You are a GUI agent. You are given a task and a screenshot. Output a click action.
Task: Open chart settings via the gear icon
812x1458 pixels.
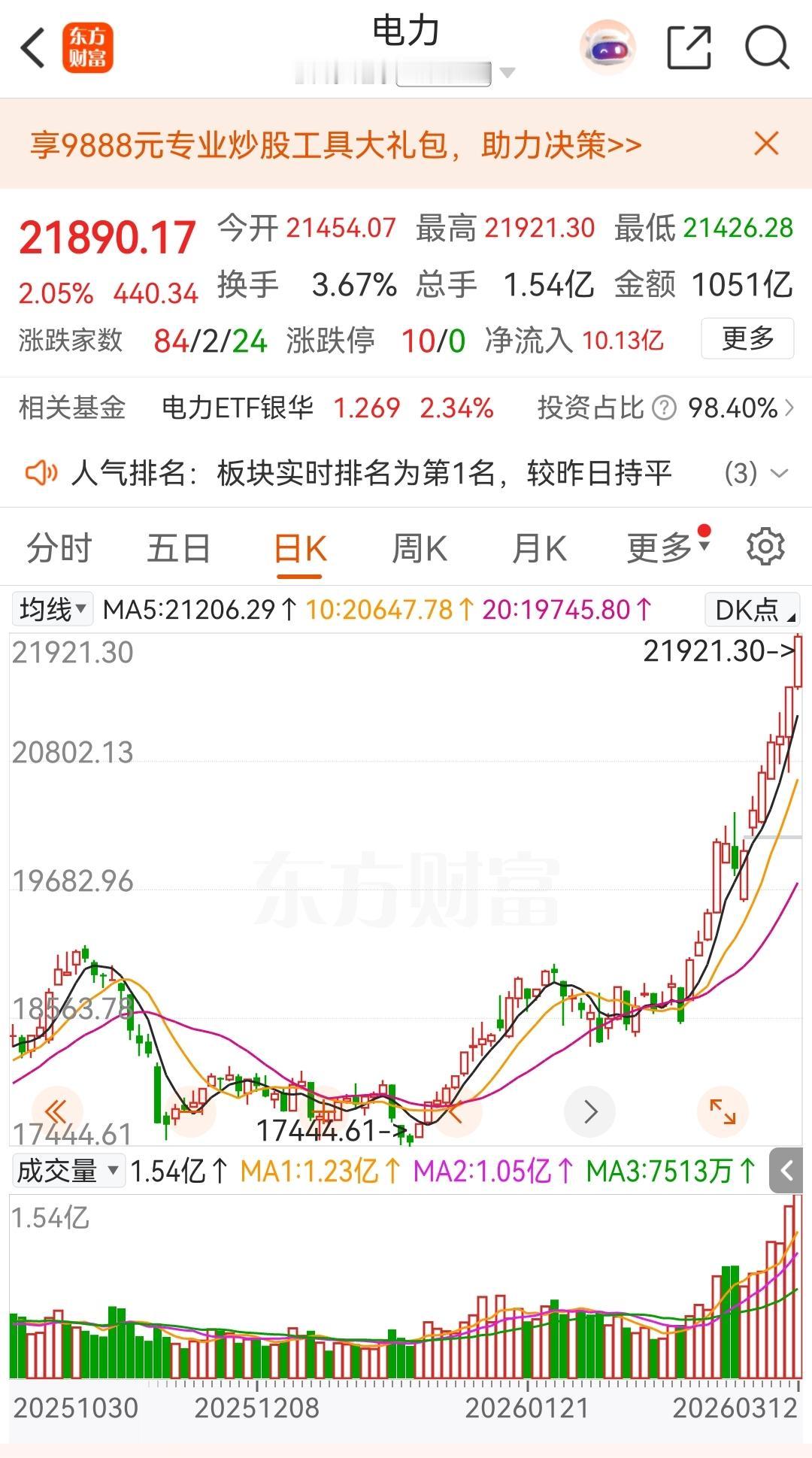pos(766,547)
